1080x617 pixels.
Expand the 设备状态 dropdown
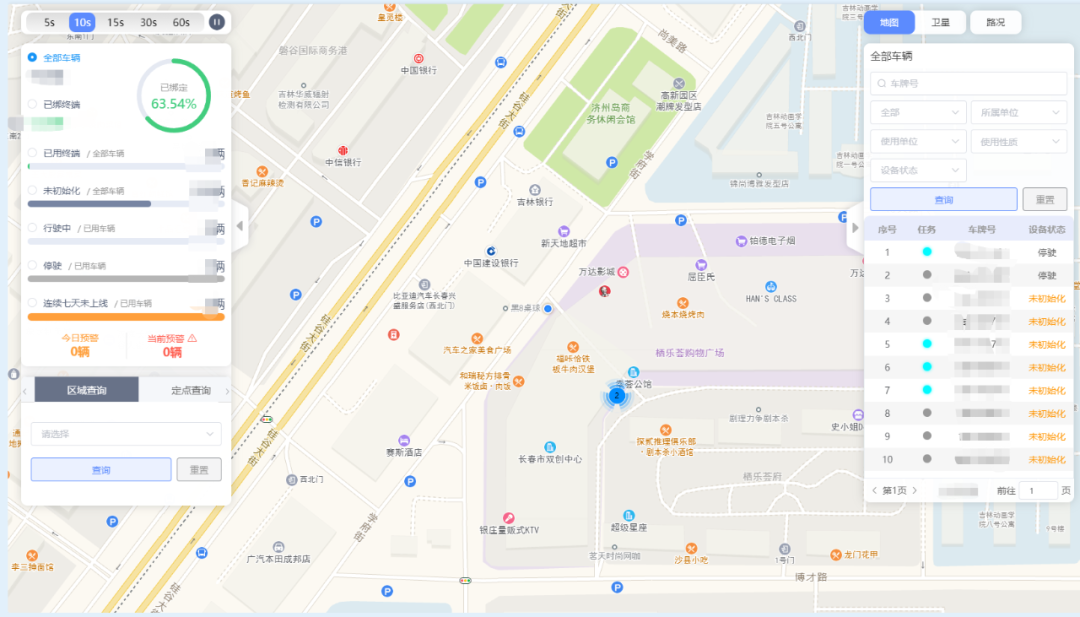[x=918, y=171]
